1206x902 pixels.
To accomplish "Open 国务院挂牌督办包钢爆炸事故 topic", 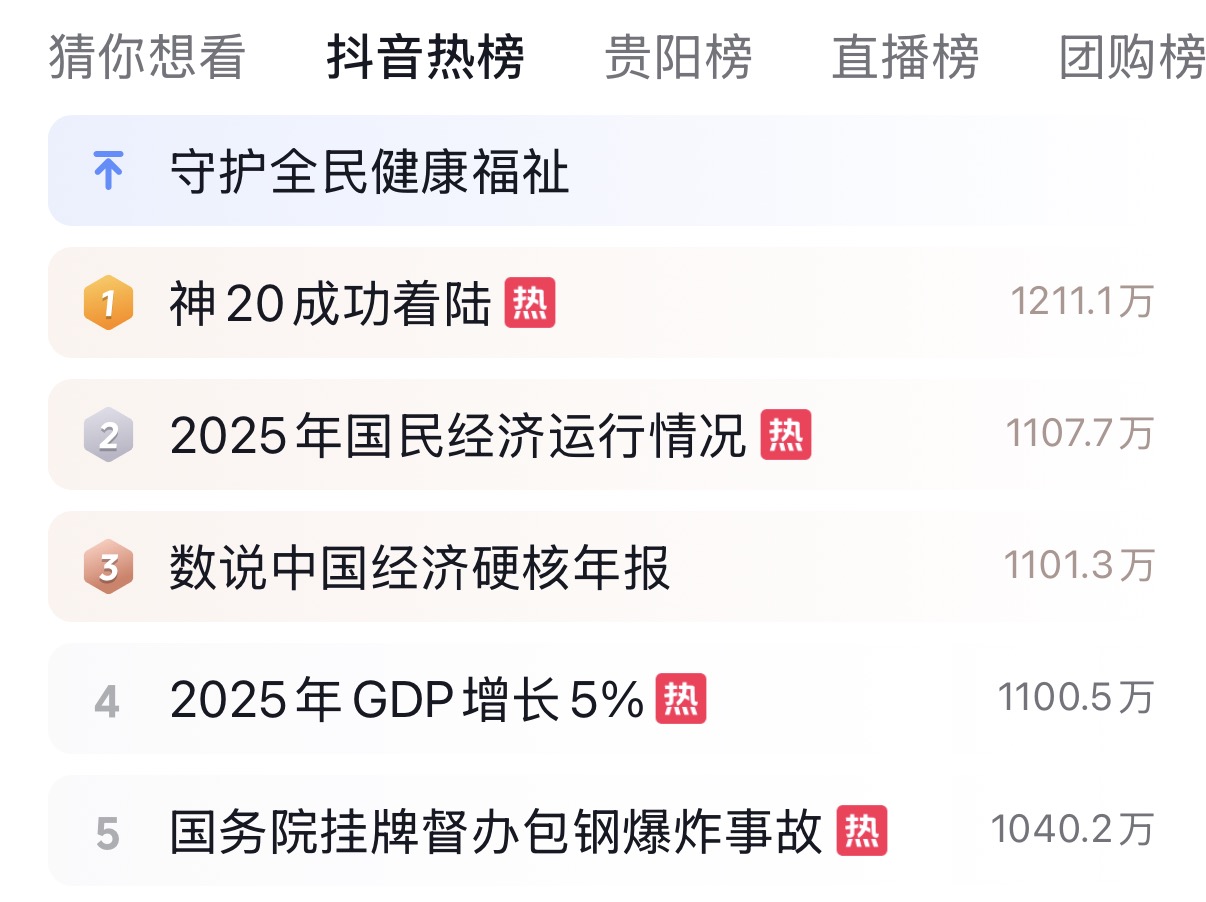I will (x=495, y=832).
